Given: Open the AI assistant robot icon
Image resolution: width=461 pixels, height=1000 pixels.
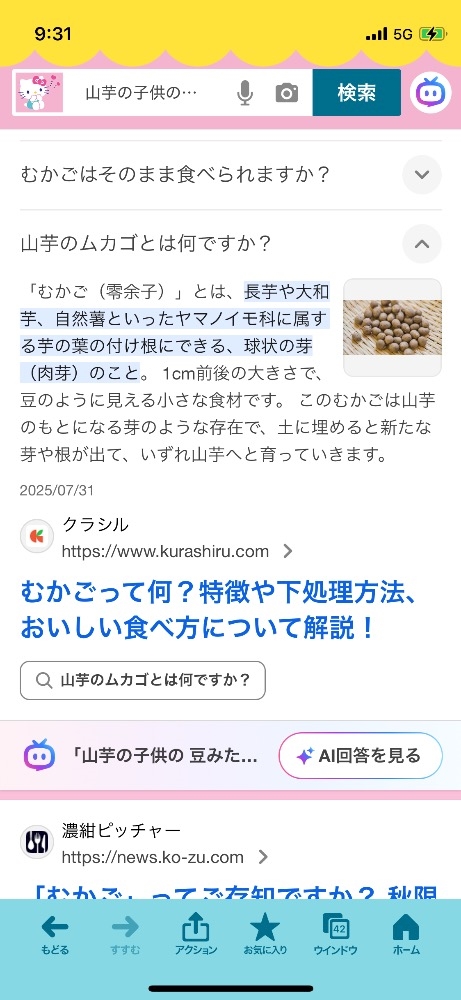Looking at the screenshot, I should click(x=430, y=93).
